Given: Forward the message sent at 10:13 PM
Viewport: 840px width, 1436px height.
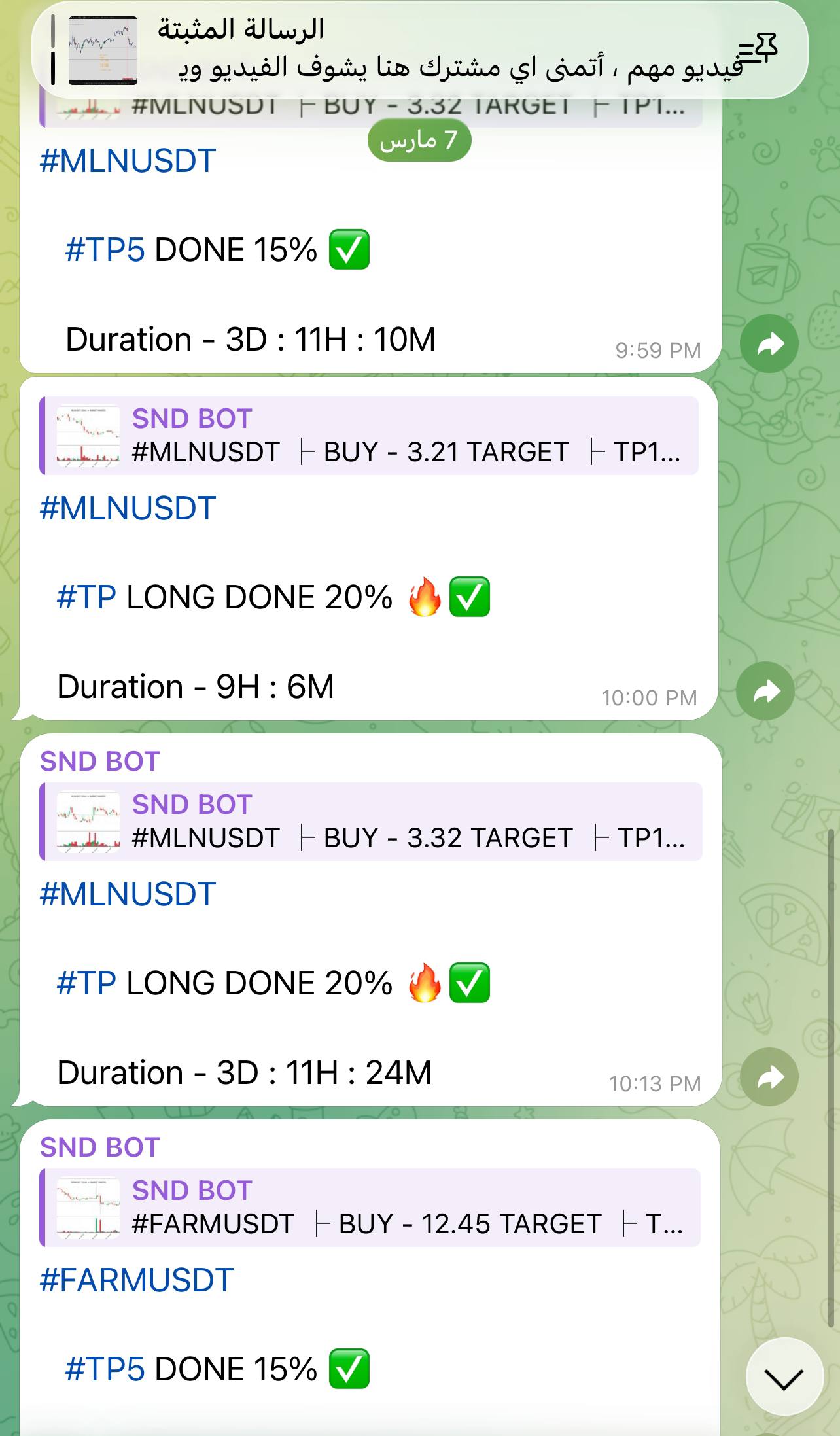Looking at the screenshot, I should coord(769,1077).
